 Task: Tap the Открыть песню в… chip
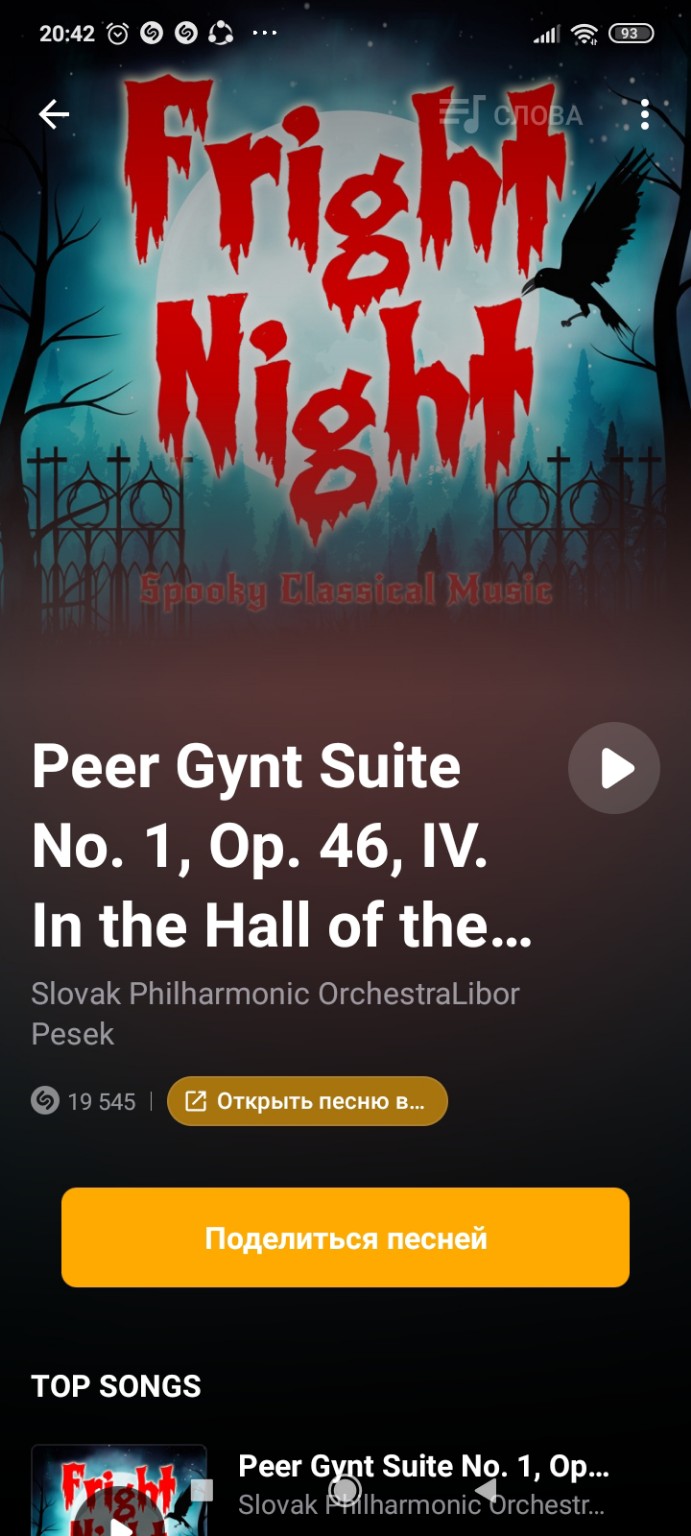(x=307, y=1101)
